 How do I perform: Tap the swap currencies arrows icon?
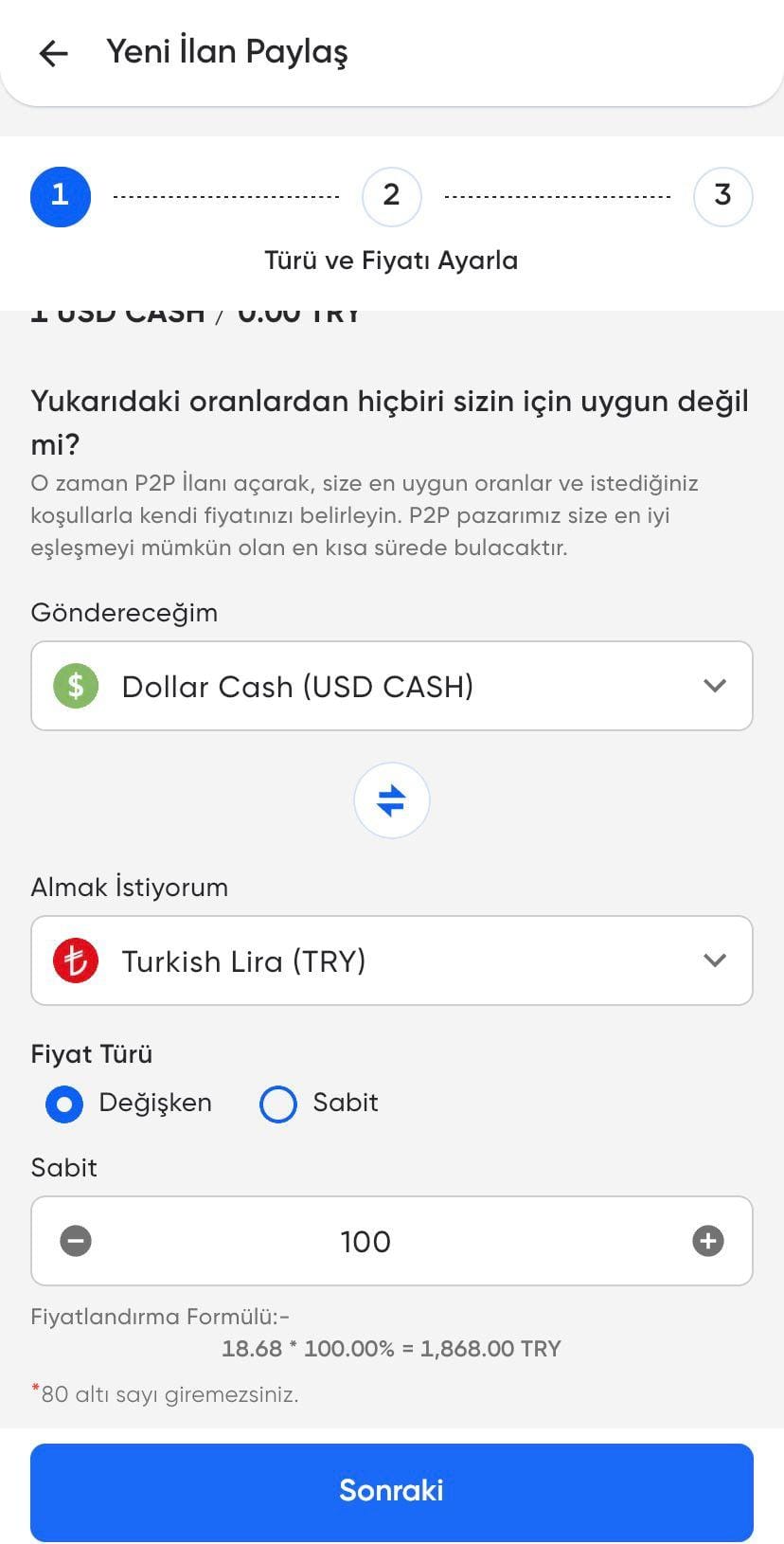pos(391,799)
